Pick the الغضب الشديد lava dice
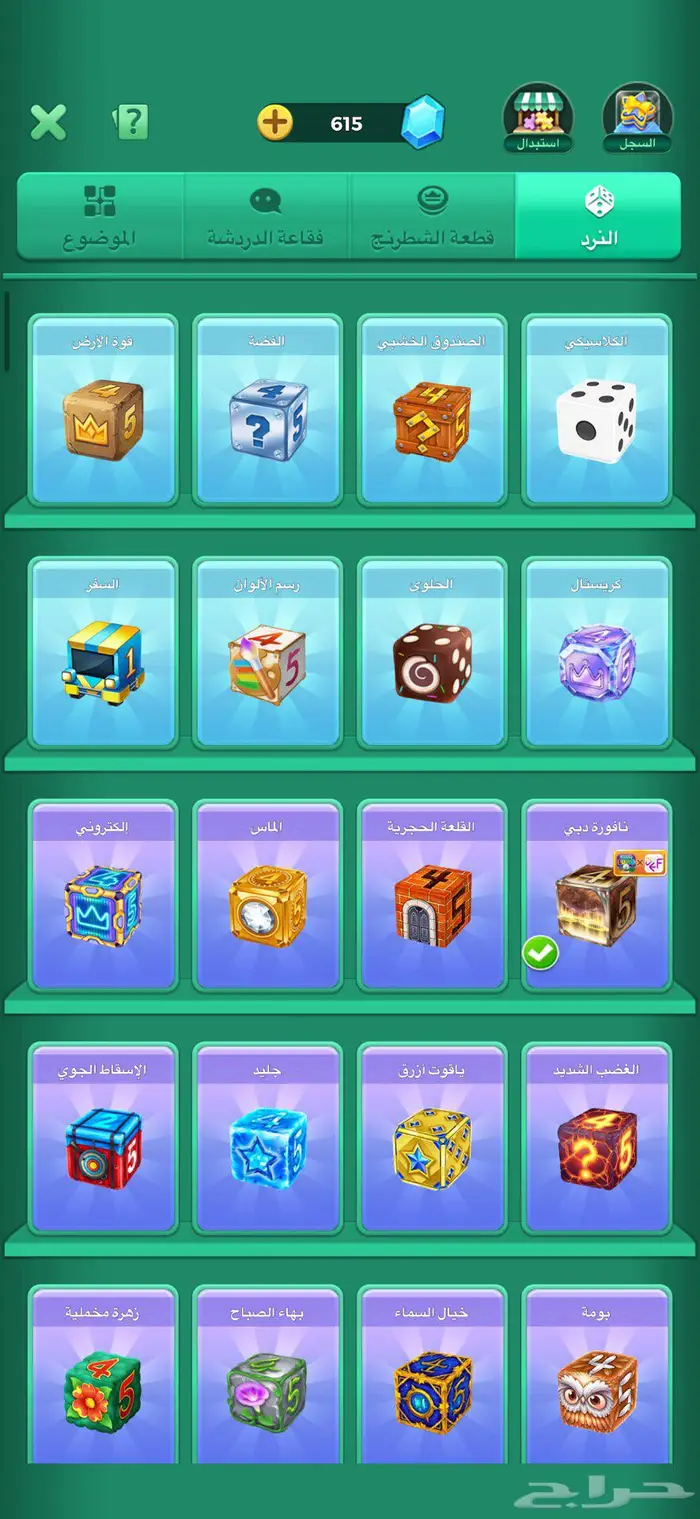 (x=596, y=1139)
